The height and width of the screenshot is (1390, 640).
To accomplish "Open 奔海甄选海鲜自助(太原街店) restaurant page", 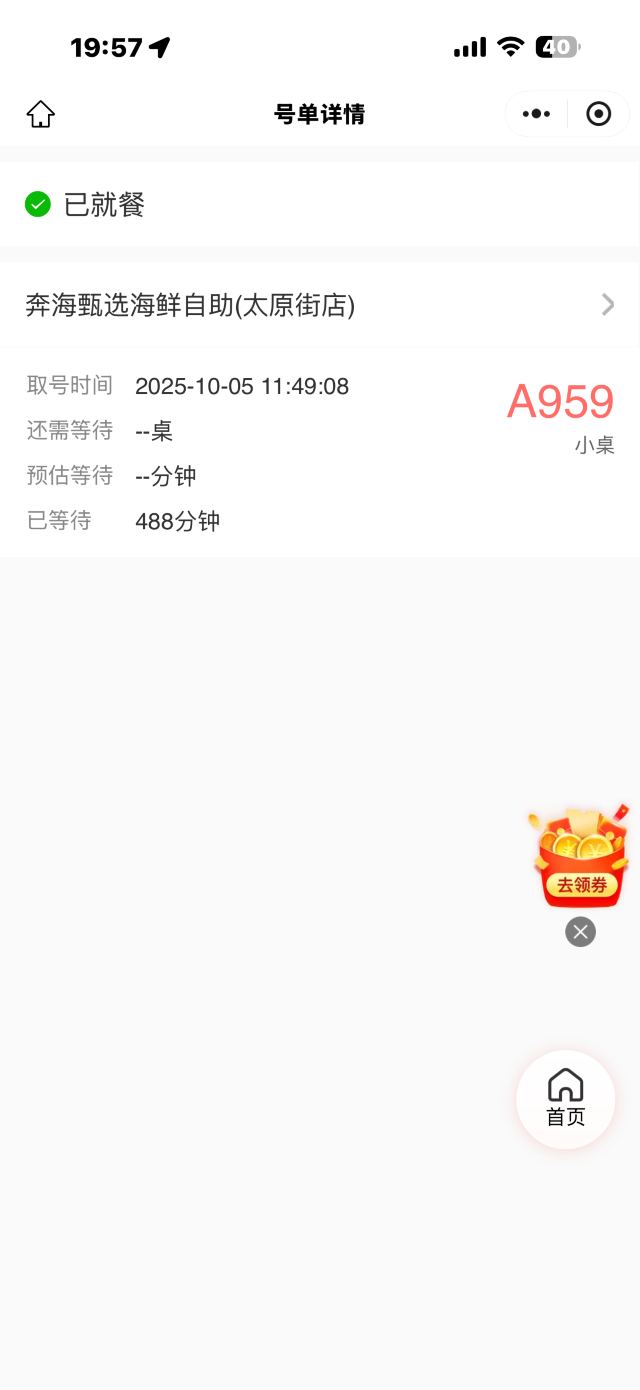I will point(320,305).
